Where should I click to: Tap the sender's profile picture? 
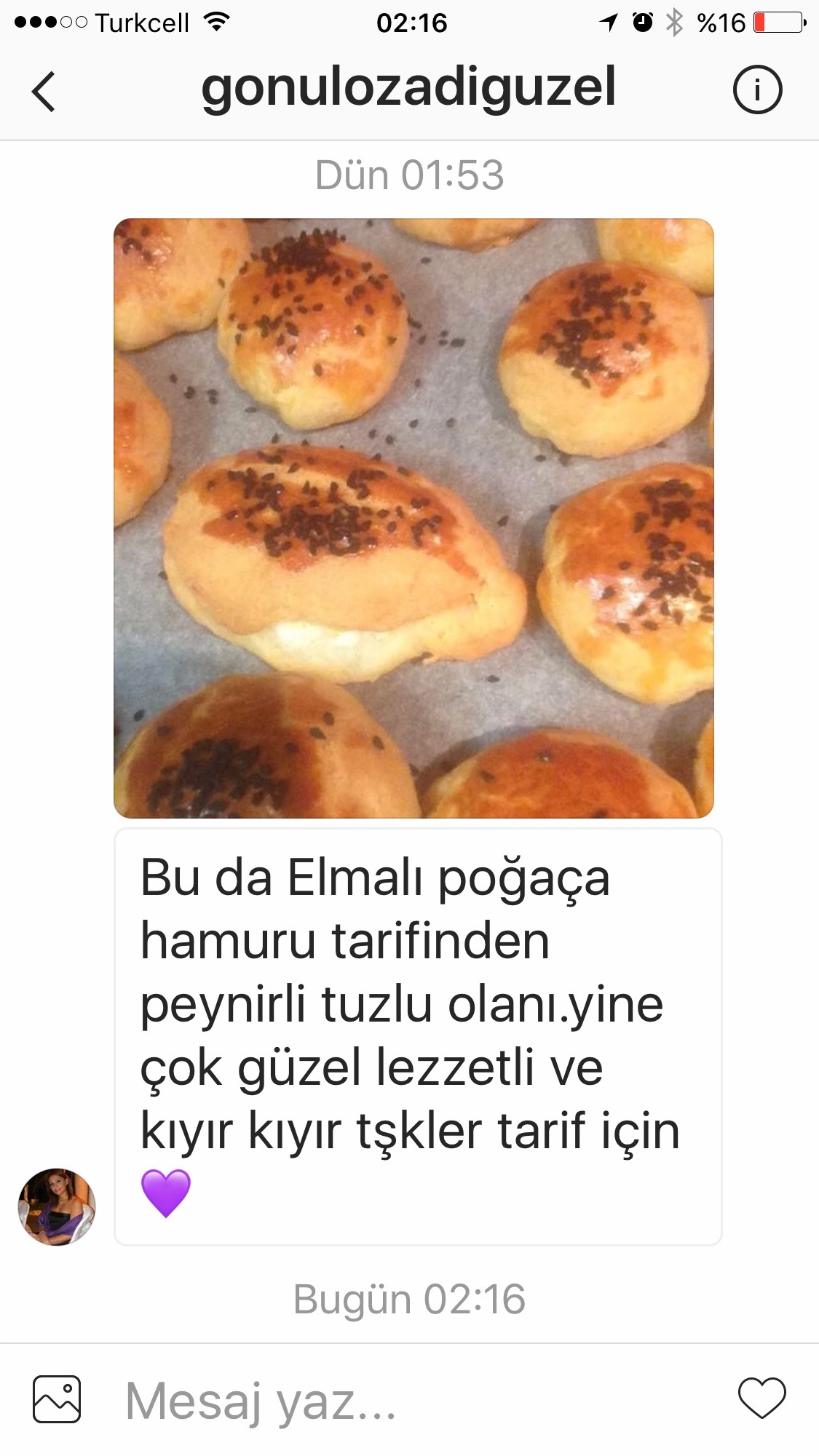click(x=57, y=1206)
